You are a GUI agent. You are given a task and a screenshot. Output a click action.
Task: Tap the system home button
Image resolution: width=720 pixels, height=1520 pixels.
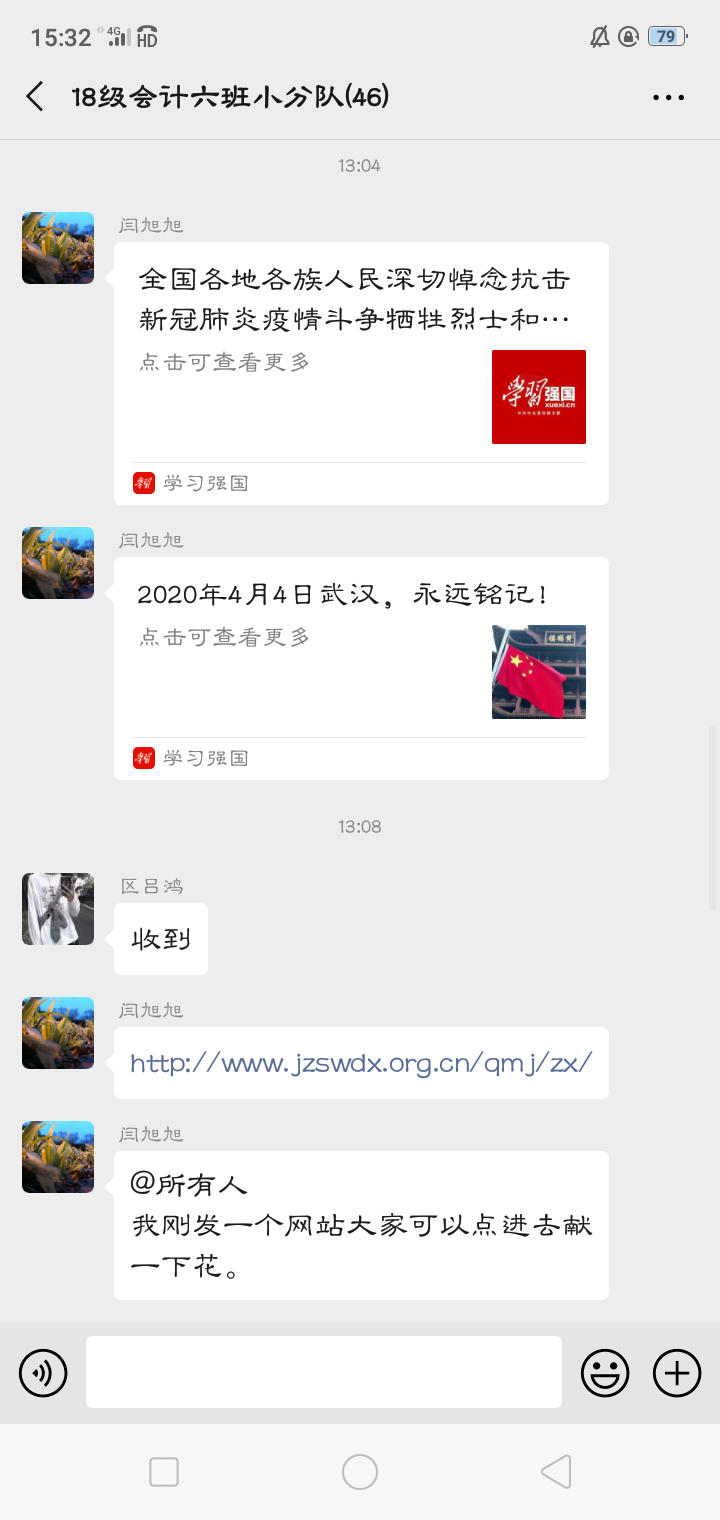360,1472
